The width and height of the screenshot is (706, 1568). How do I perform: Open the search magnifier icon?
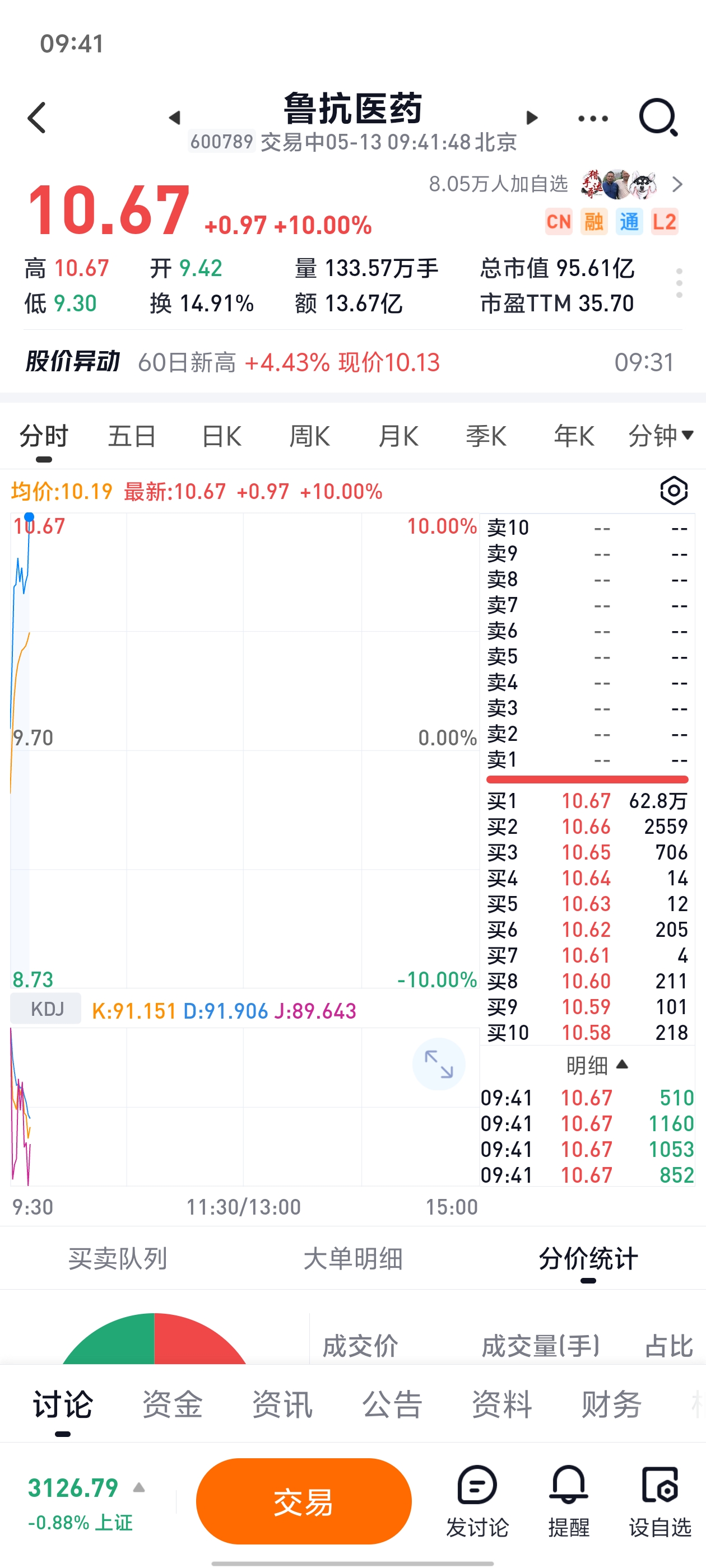[x=658, y=118]
